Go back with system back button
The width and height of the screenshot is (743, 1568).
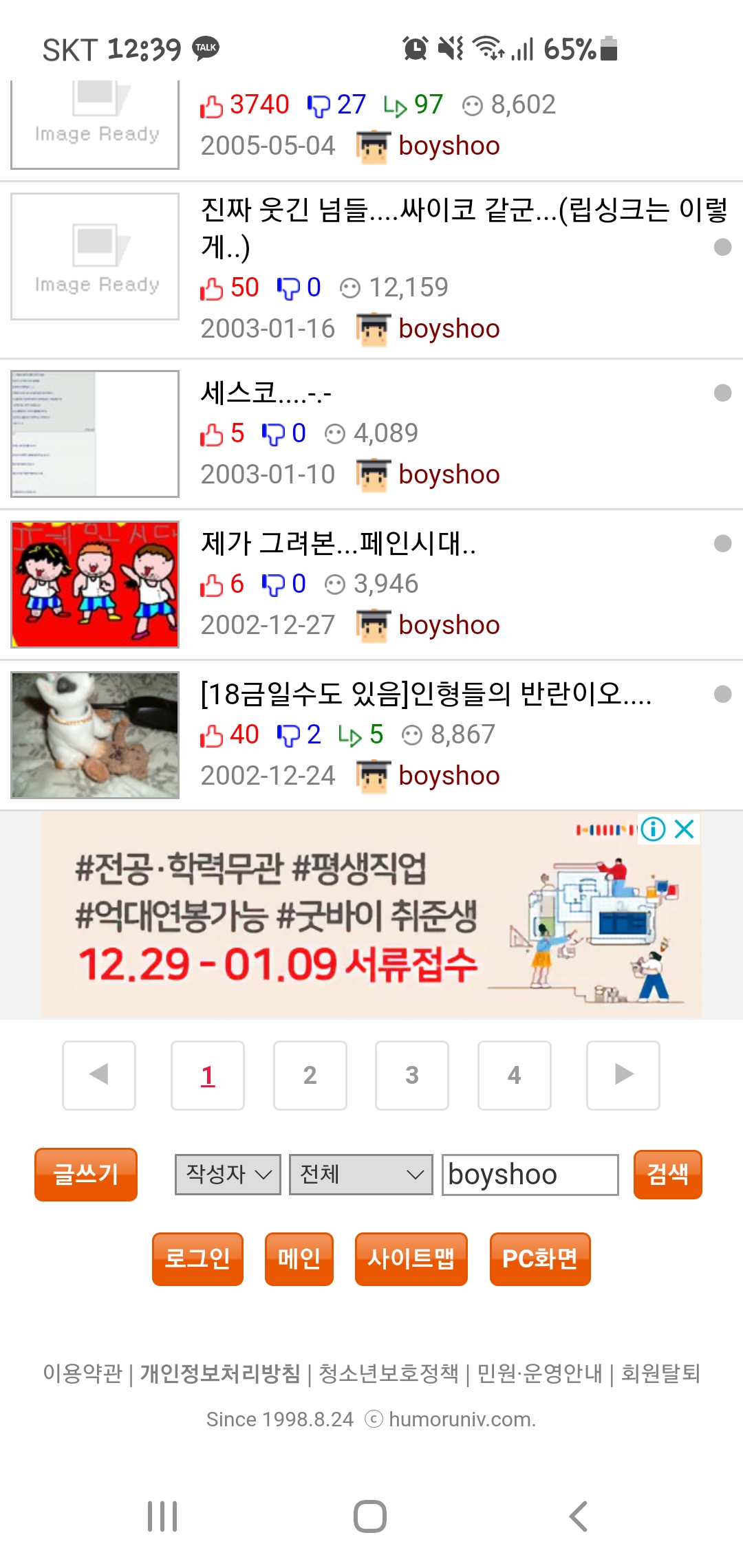coord(579,1516)
